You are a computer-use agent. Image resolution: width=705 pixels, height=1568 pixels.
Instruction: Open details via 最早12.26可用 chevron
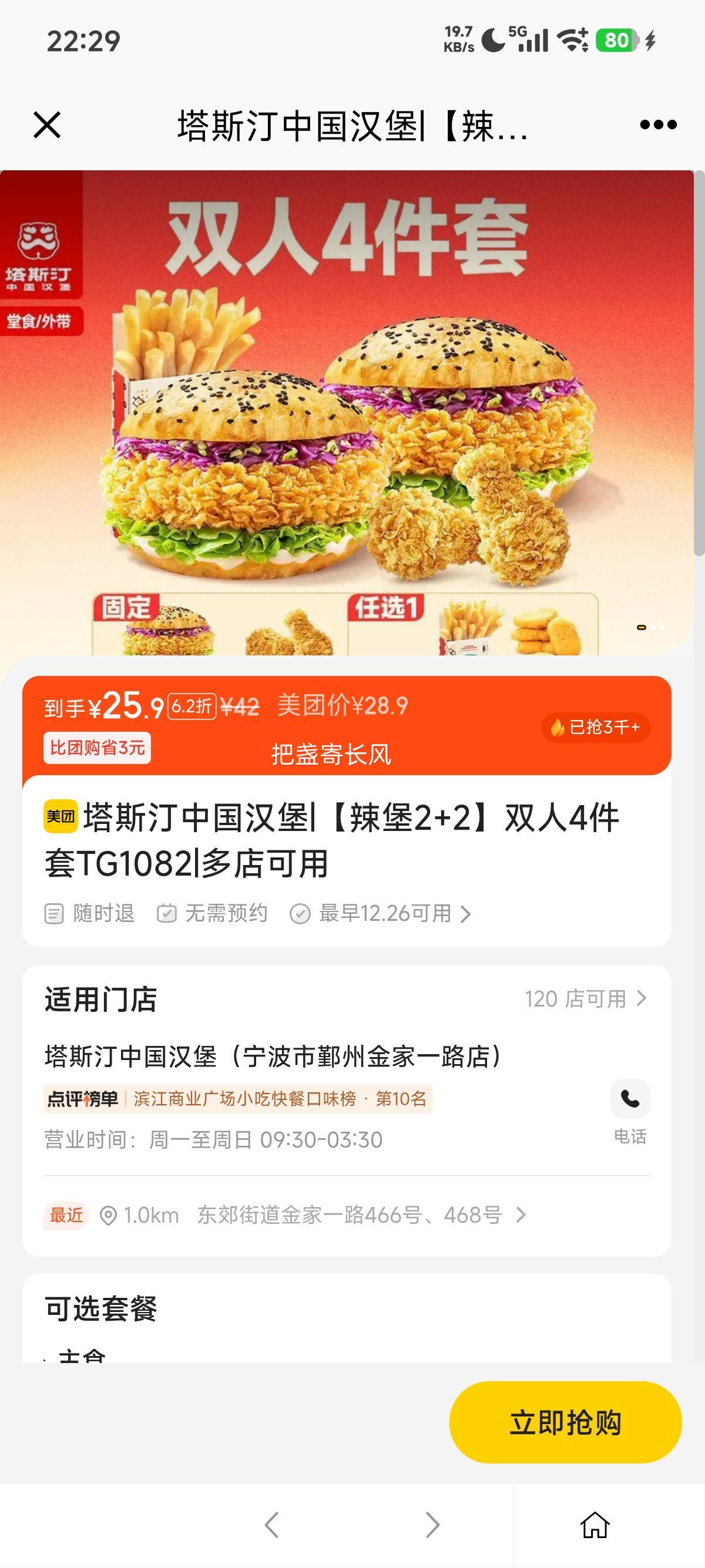(x=464, y=913)
